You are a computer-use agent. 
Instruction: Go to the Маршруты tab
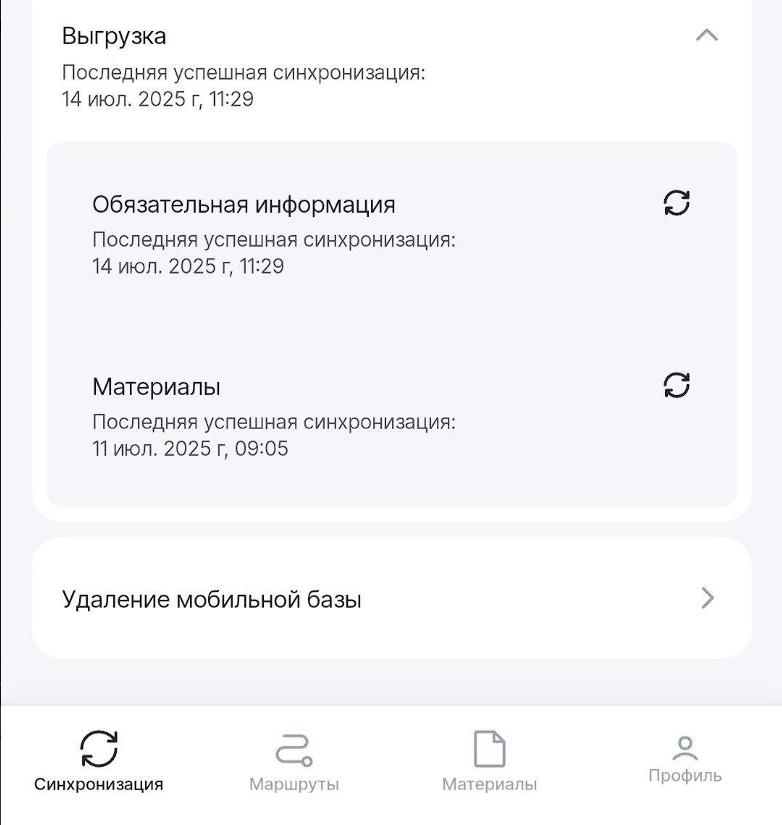294,760
